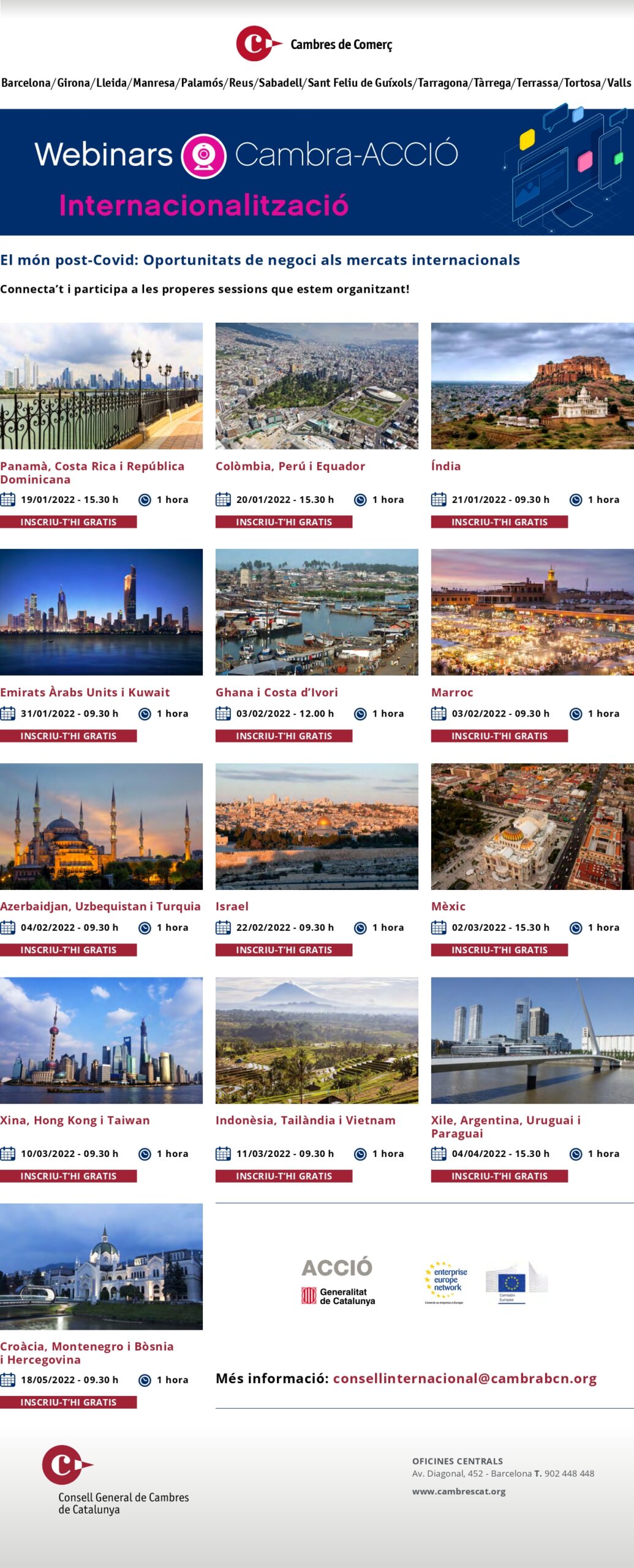634x1568 pixels.
Task: Register free for the Índia webinar
Action: coord(499,522)
